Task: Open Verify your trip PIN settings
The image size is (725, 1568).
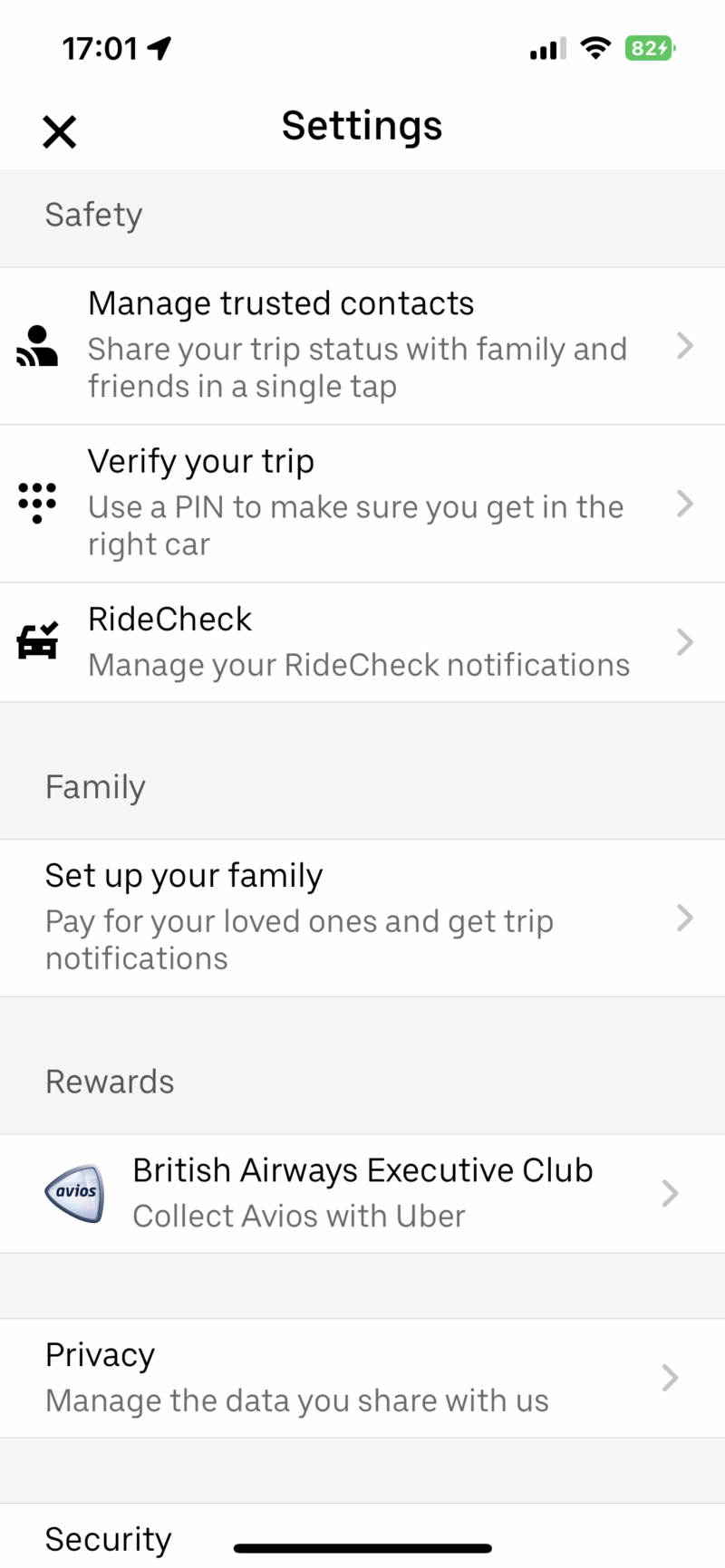Action: (x=362, y=504)
